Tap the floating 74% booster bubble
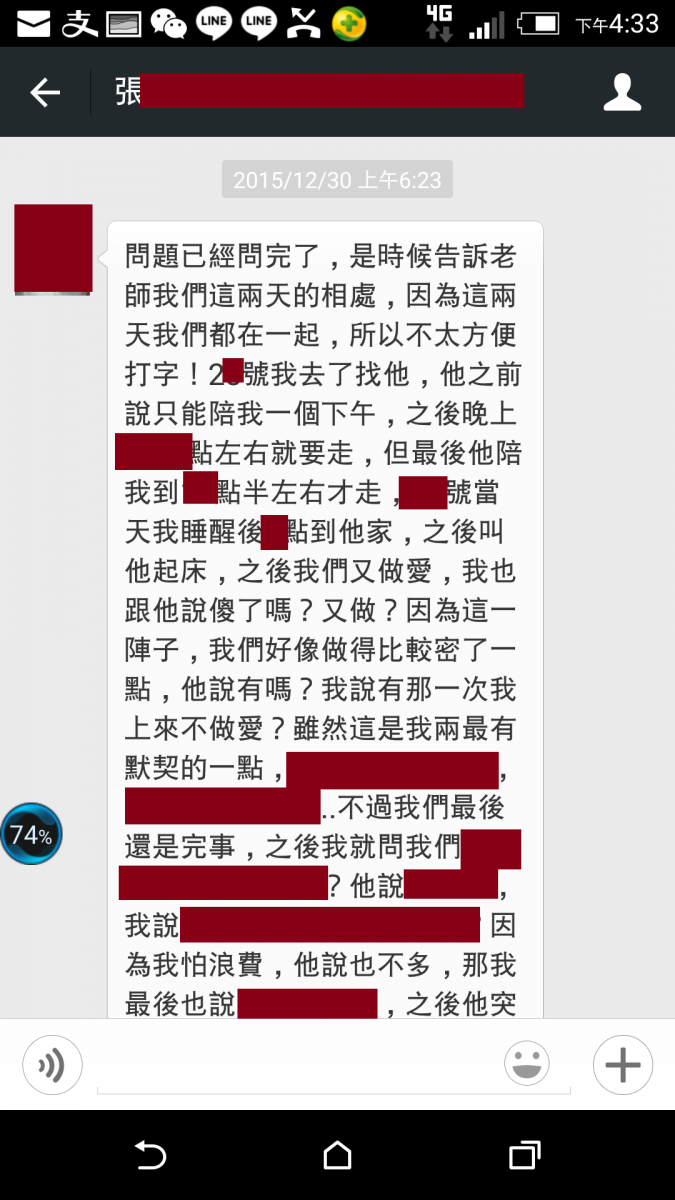675x1200 pixels. click(31, 834)
